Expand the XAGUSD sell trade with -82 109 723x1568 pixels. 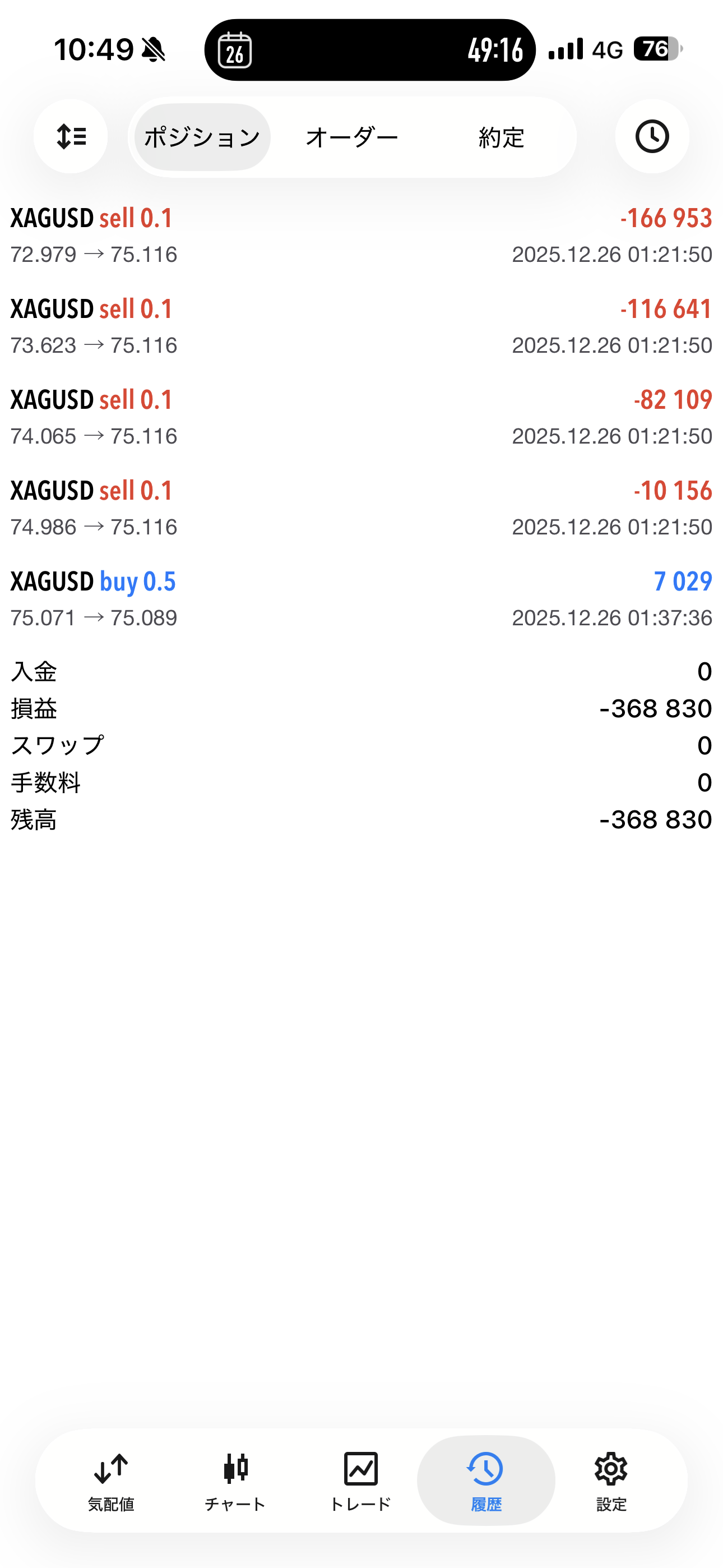361,417
